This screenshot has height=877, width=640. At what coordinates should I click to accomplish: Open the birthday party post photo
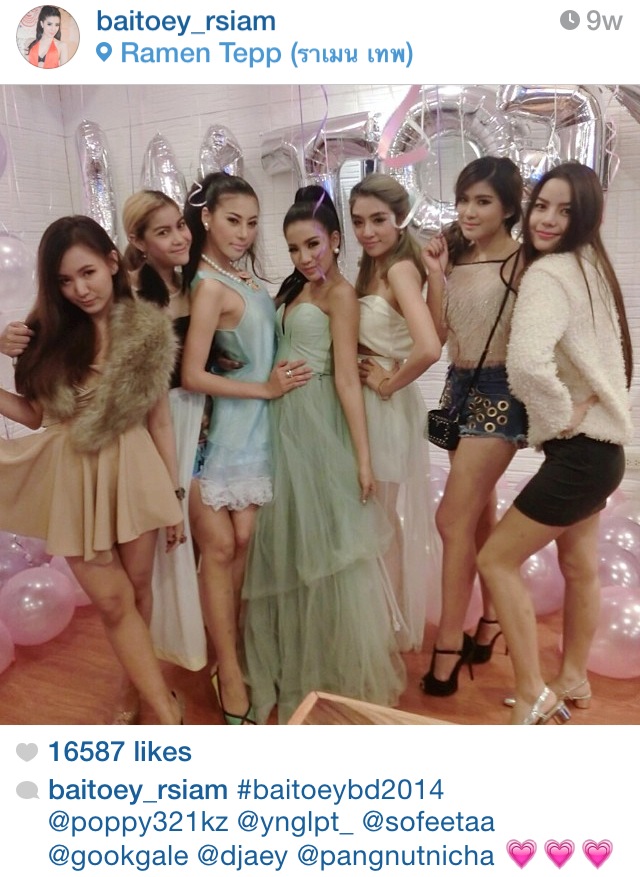pos(320,405)
